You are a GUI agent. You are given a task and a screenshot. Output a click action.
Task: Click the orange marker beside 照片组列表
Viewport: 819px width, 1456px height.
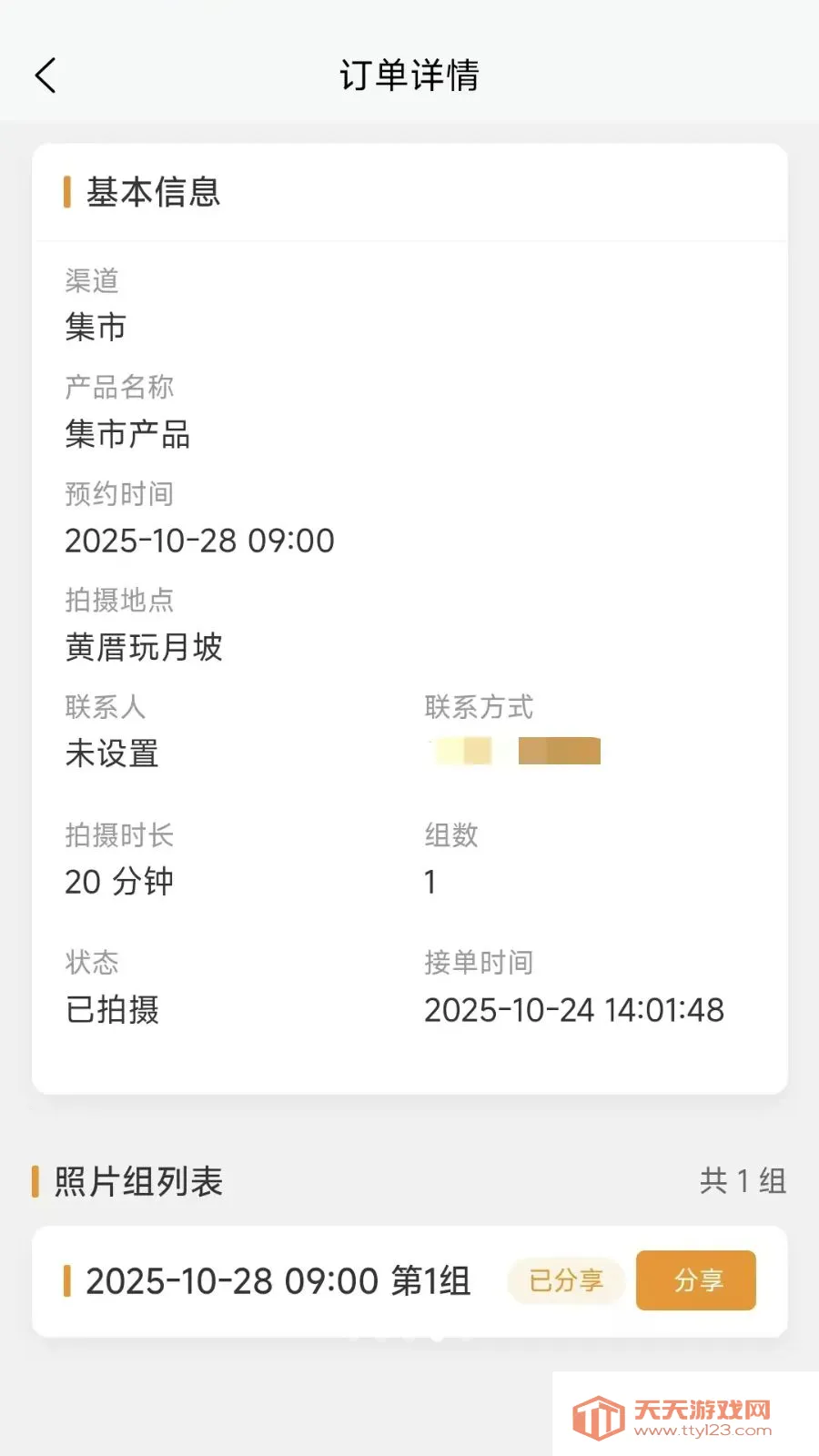click(x=36, y=1180)
